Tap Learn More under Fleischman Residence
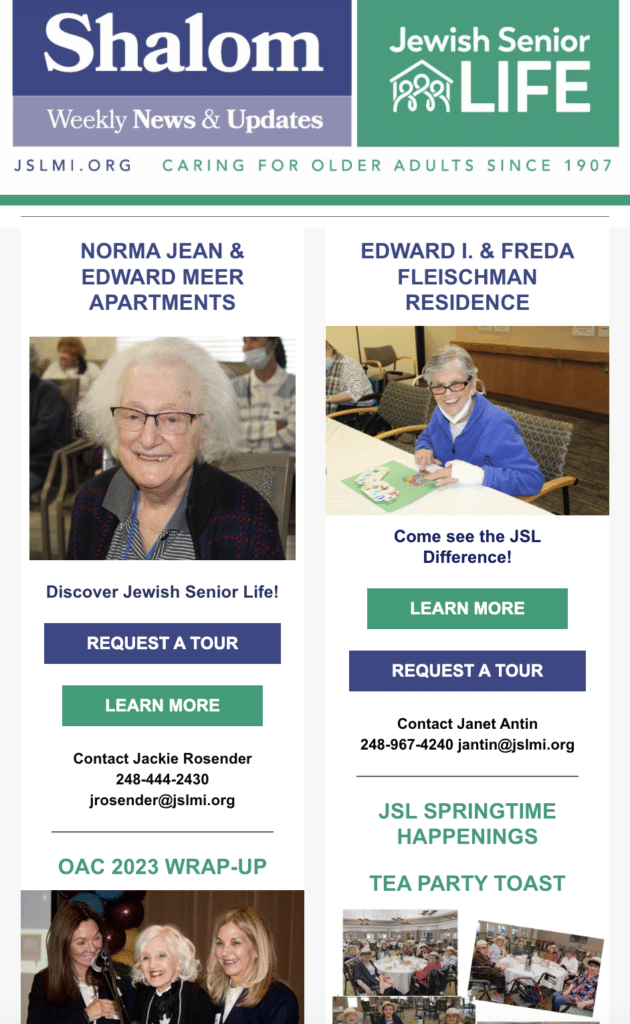This screenshot has width=630, height=1024. (467, 608)
